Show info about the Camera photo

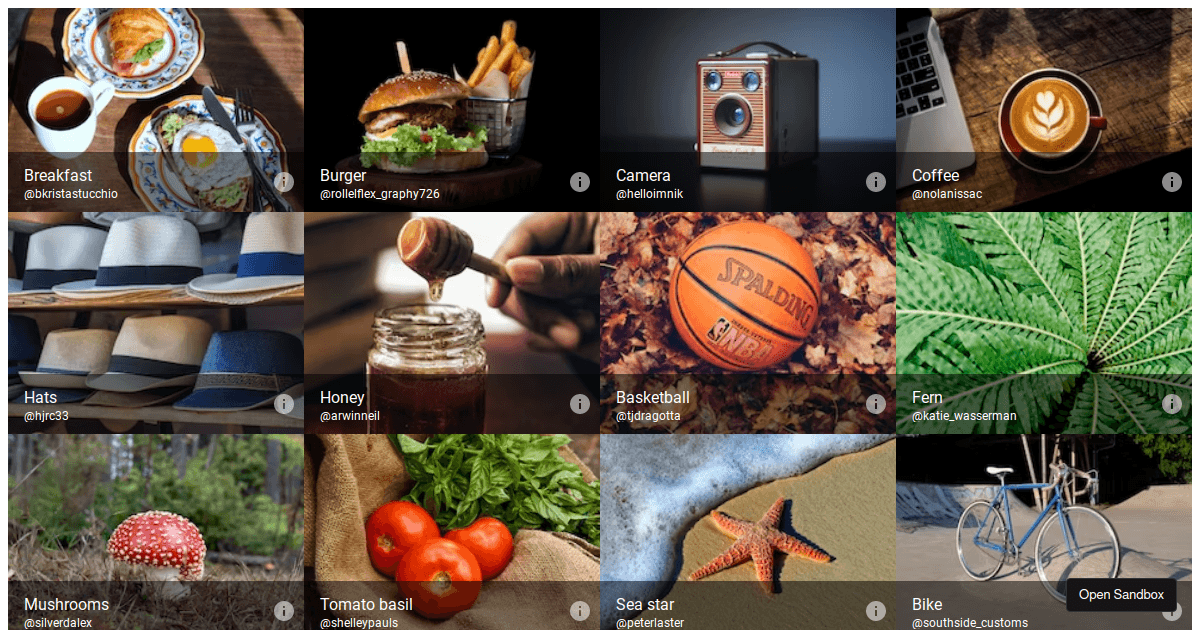pyautogui.click(x=876, y=182)
